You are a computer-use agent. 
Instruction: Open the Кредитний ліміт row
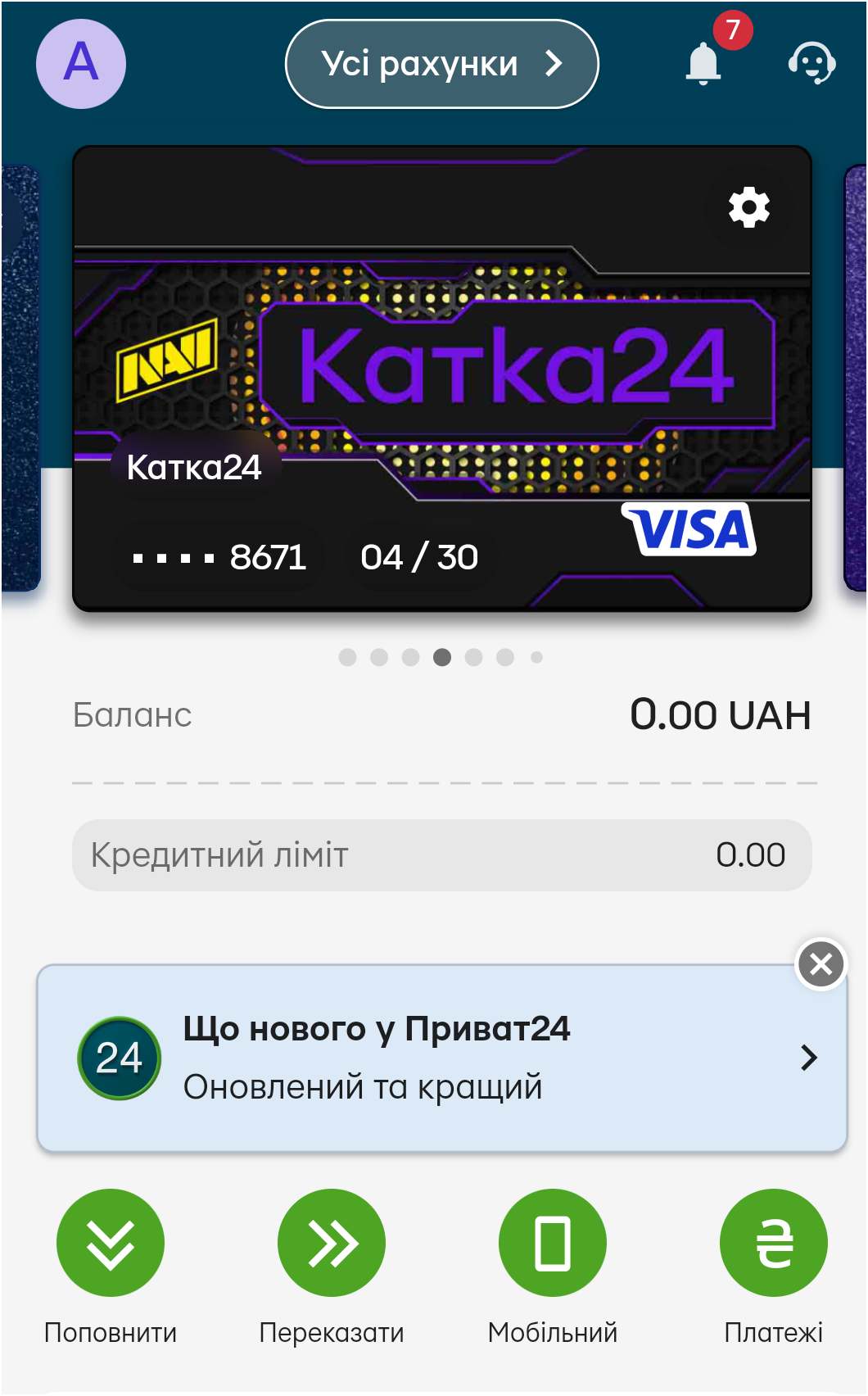tap(442, 855)
